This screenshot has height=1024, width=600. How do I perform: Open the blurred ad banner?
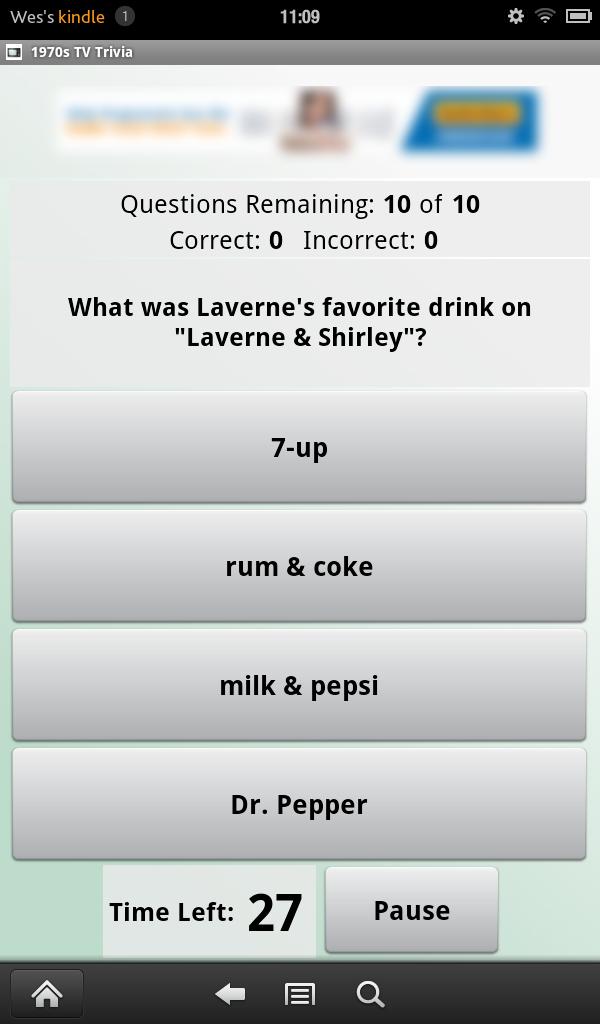tap(299, 122)
